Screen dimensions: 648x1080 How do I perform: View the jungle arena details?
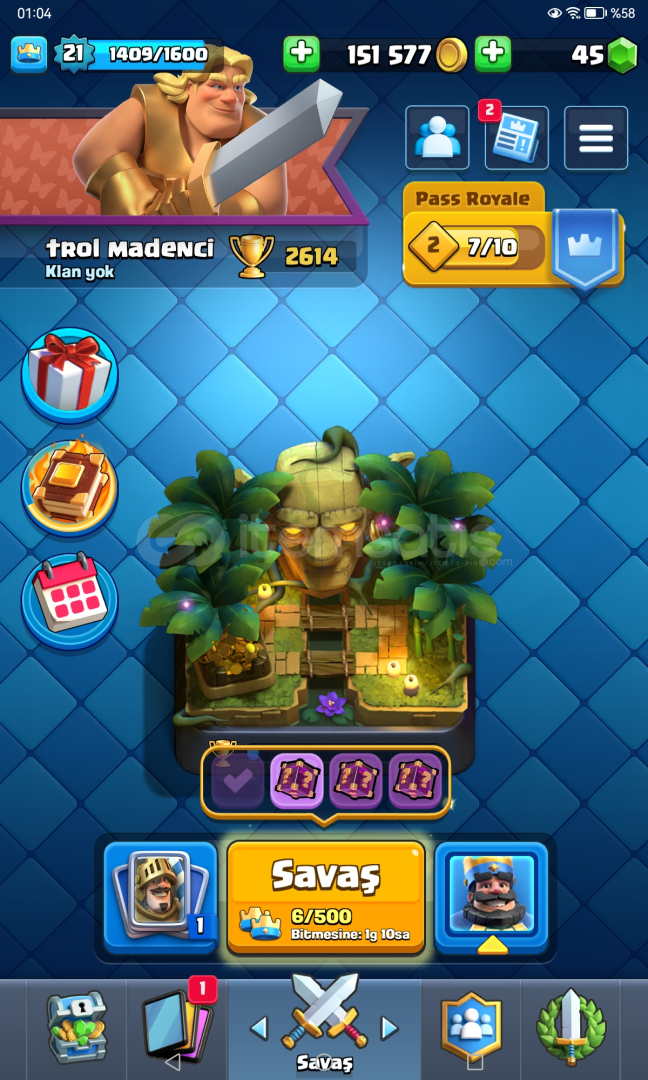320,592
